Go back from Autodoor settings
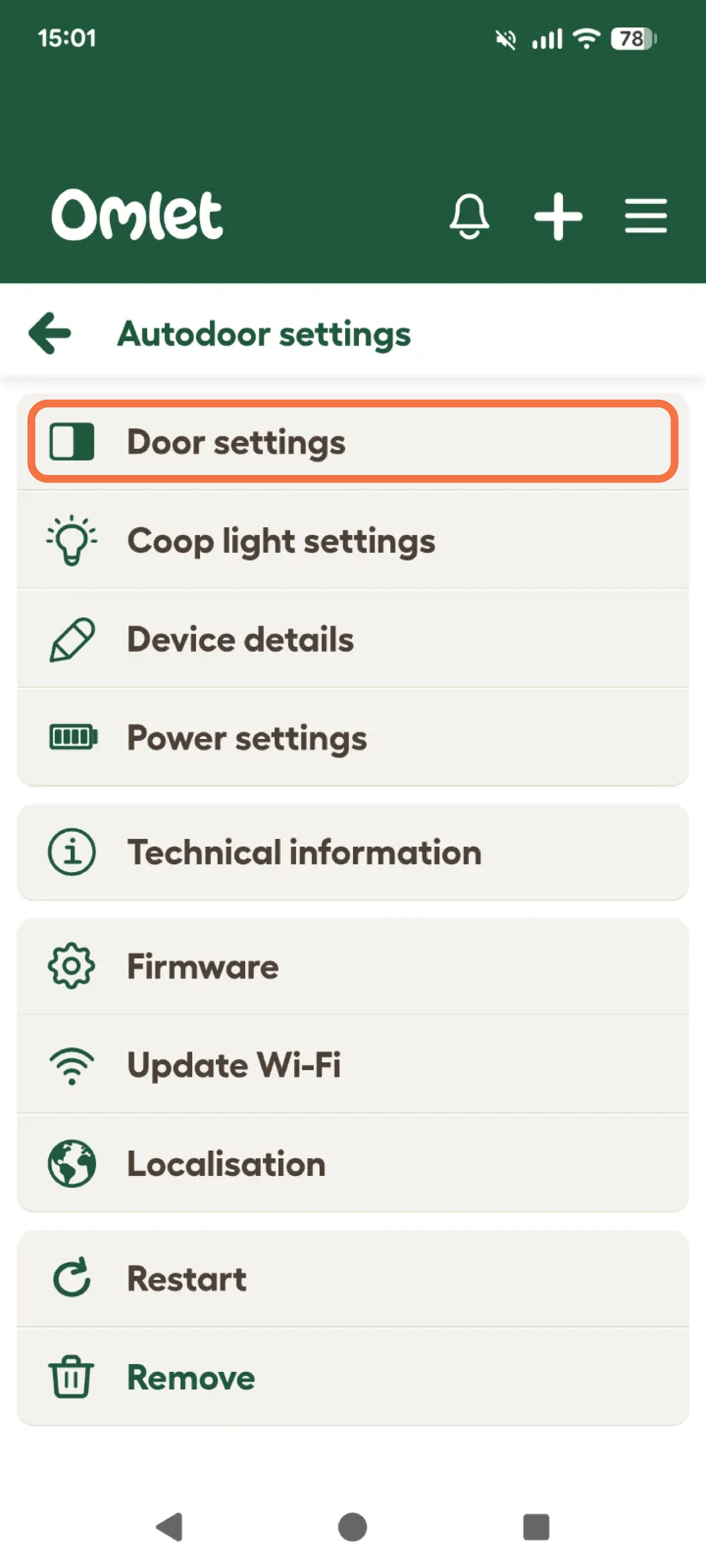Image resolution: width=706 pixels, height=1568 pixels. [x=50, y=333]
